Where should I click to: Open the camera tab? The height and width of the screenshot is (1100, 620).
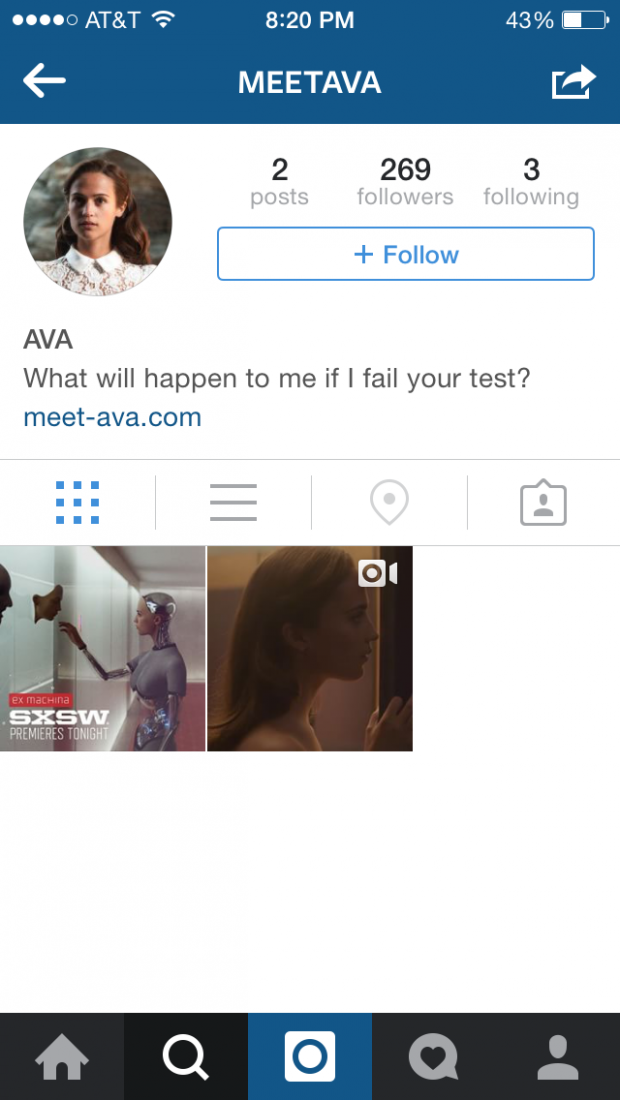310,1057
